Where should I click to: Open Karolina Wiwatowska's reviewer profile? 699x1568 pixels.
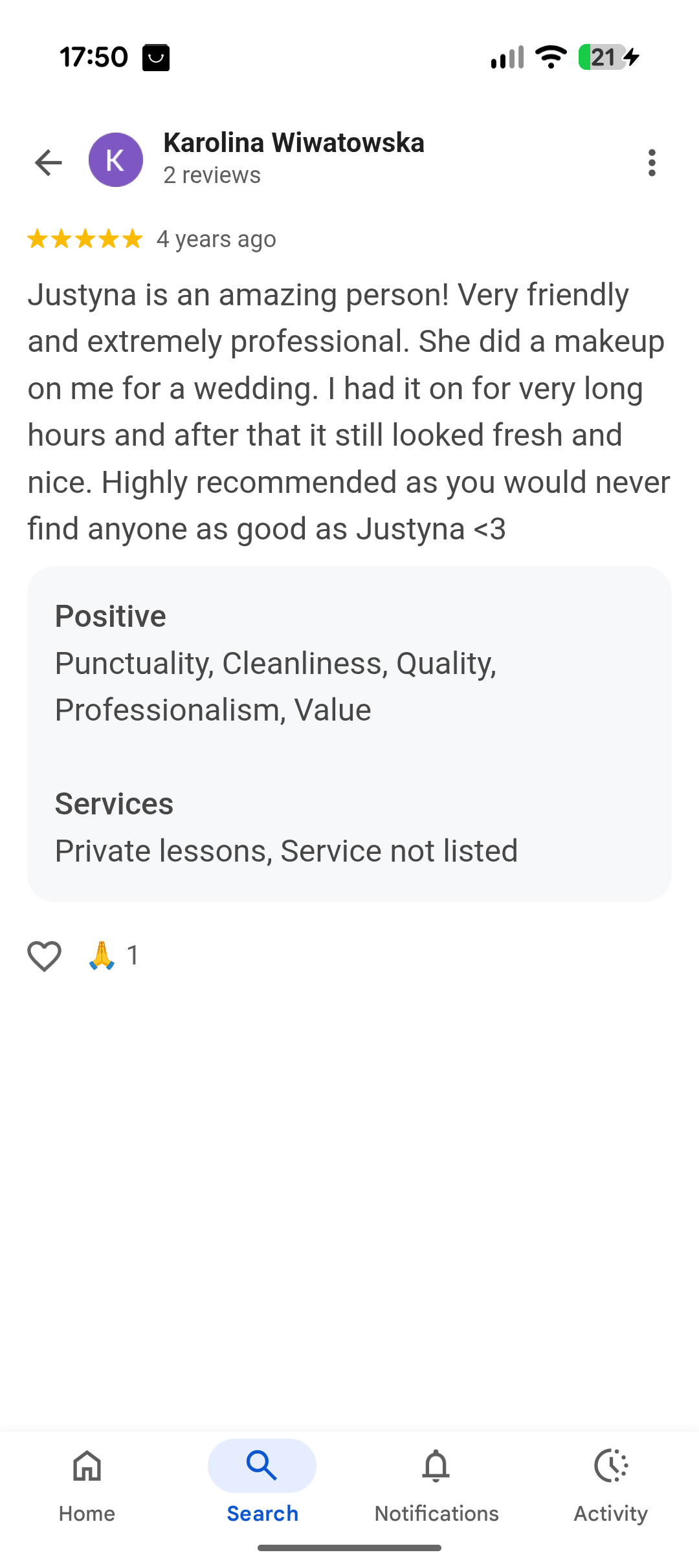click(293, 144)
